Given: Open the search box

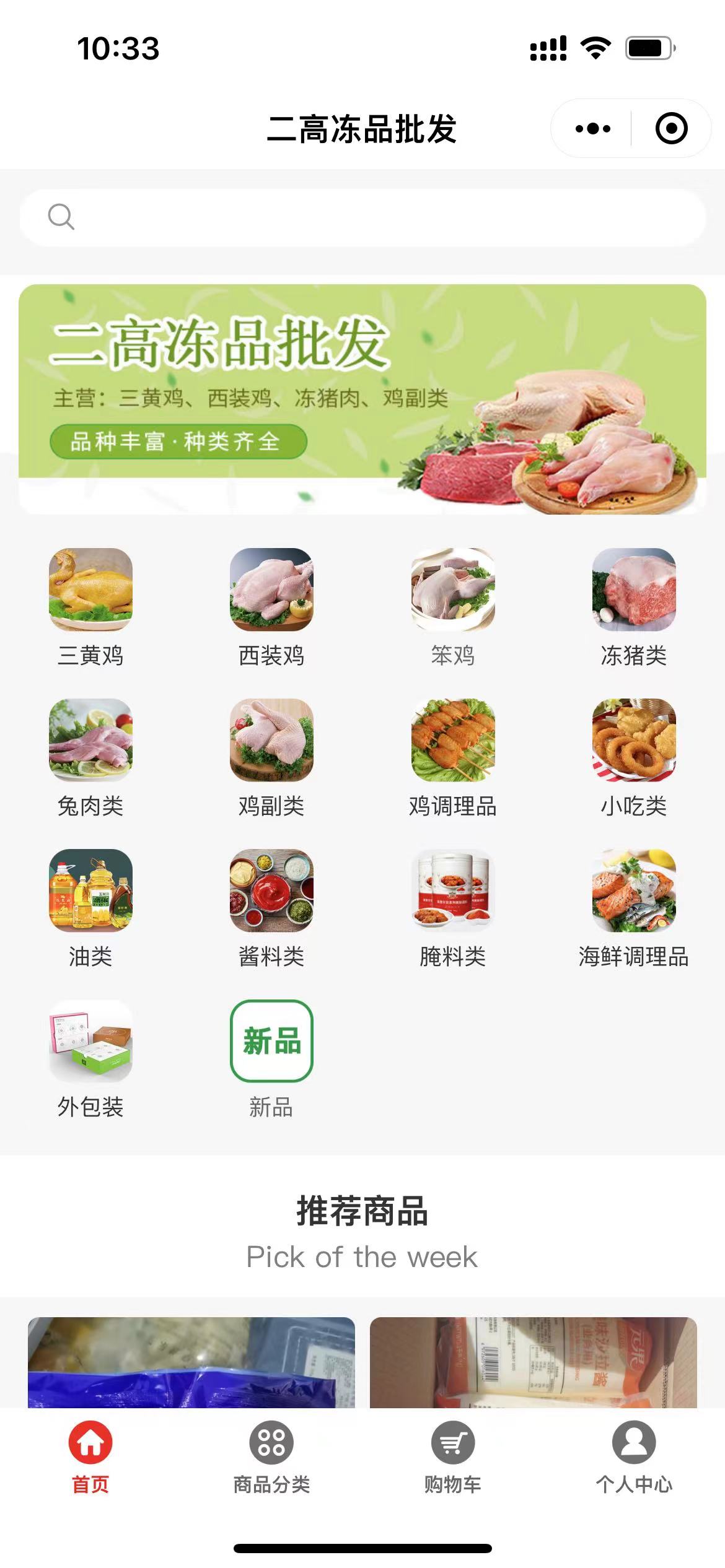Looking at the screenshot, I should pos(362,217).
